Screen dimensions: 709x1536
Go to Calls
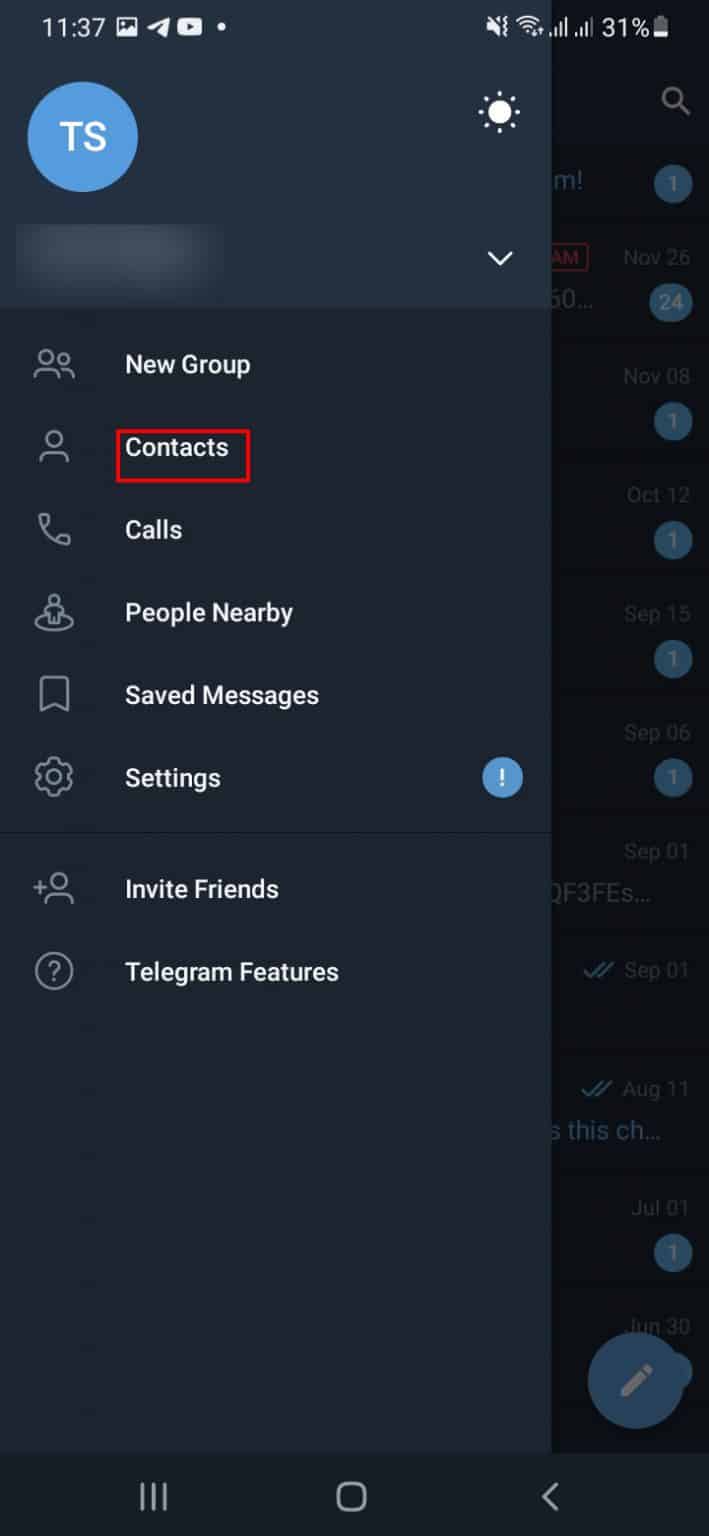coord(153,530)
